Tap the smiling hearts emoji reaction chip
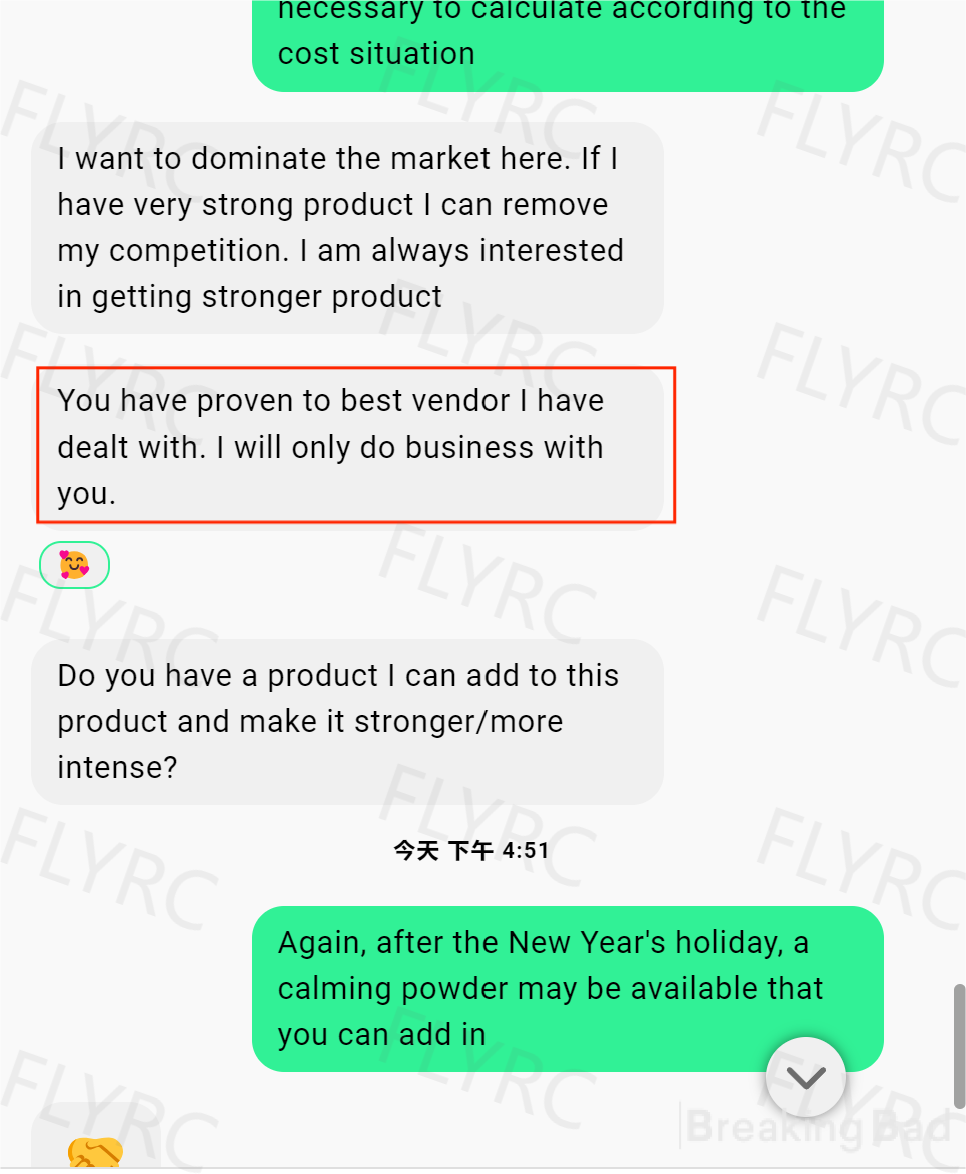The width and height of the screenshot is (966, 1174). (x=74, y=565)
